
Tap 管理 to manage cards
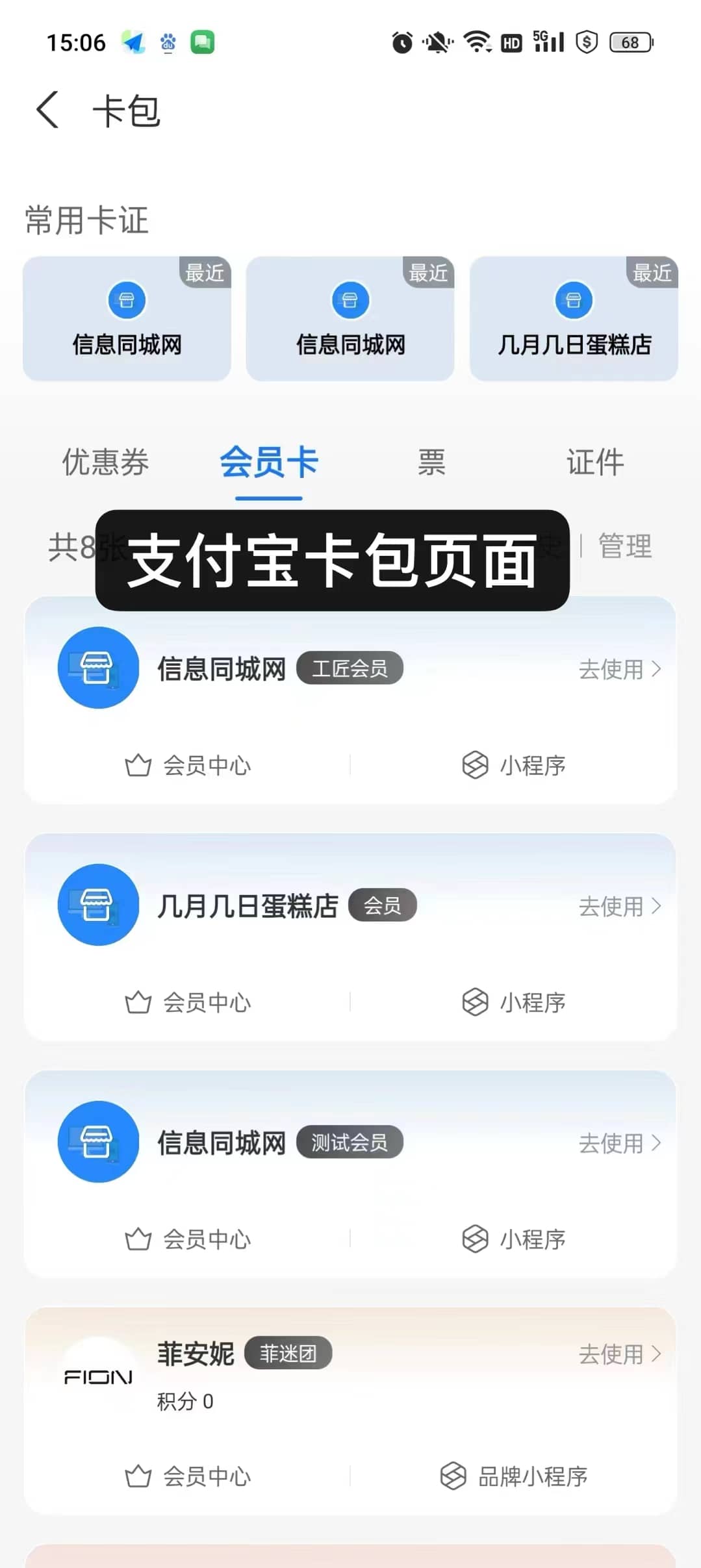[625, 546]
